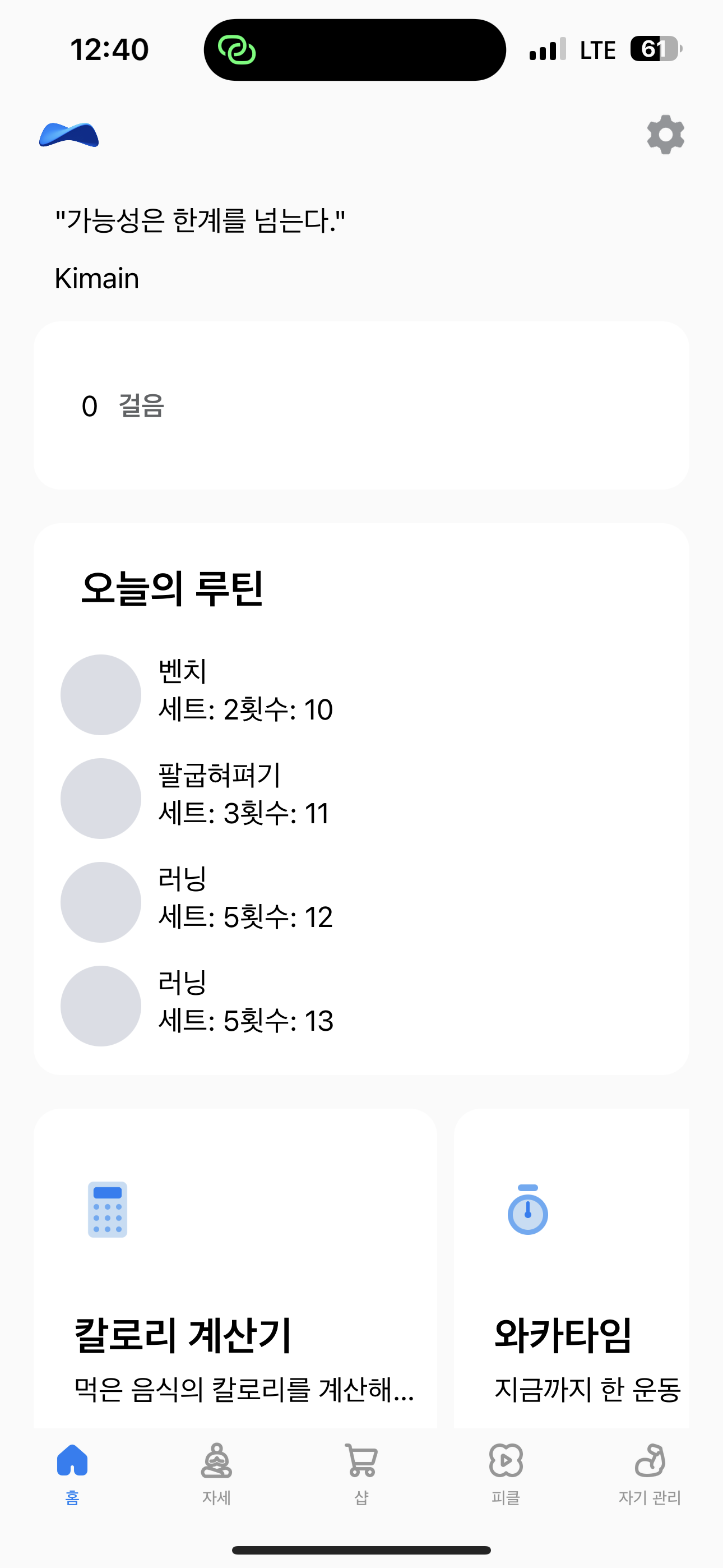Open the 러닝 routine with 횟수 12
This screenshot has width=723, height=1568.
tap(361, 902)
